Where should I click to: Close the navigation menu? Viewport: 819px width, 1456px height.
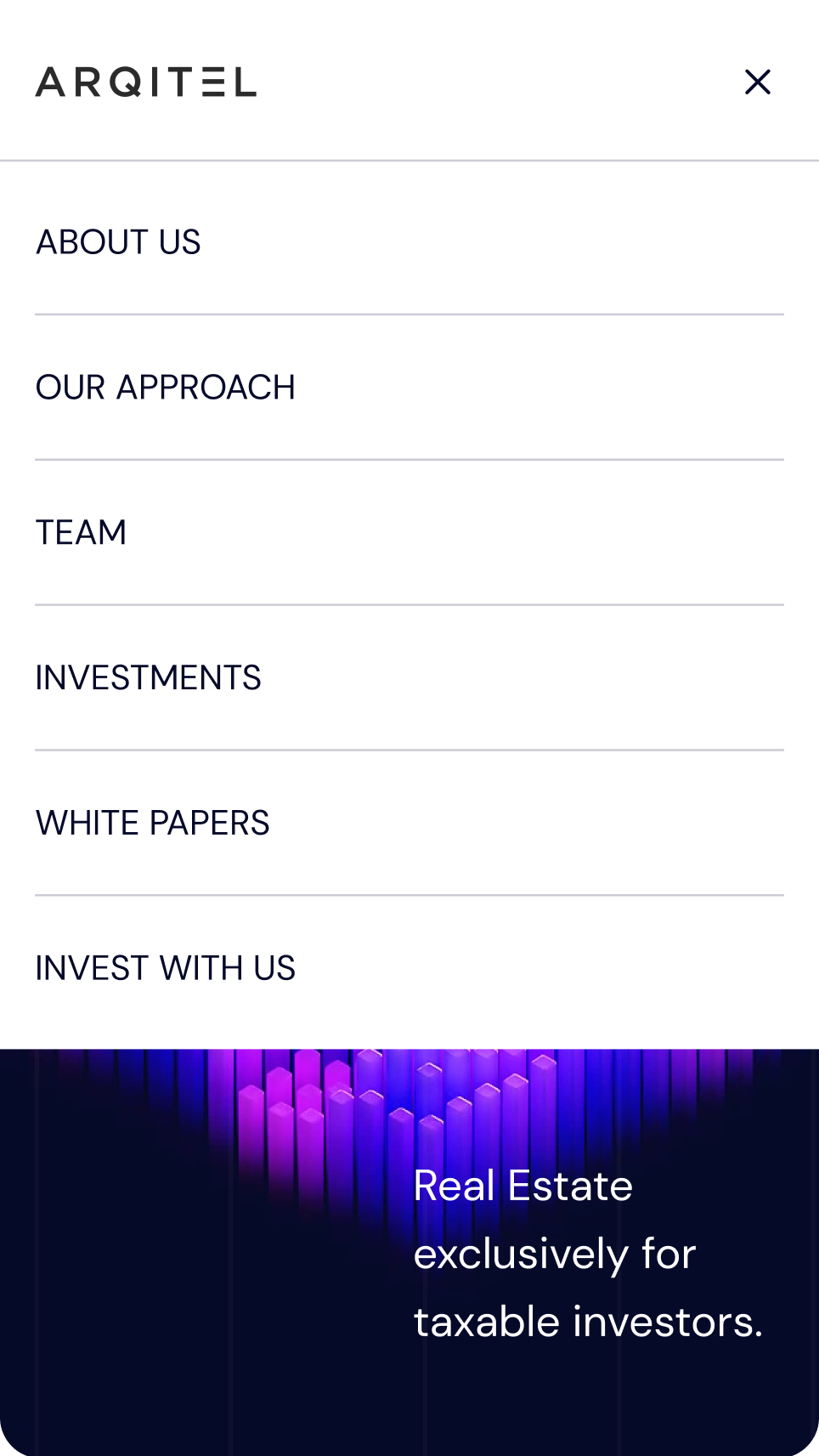757,82
